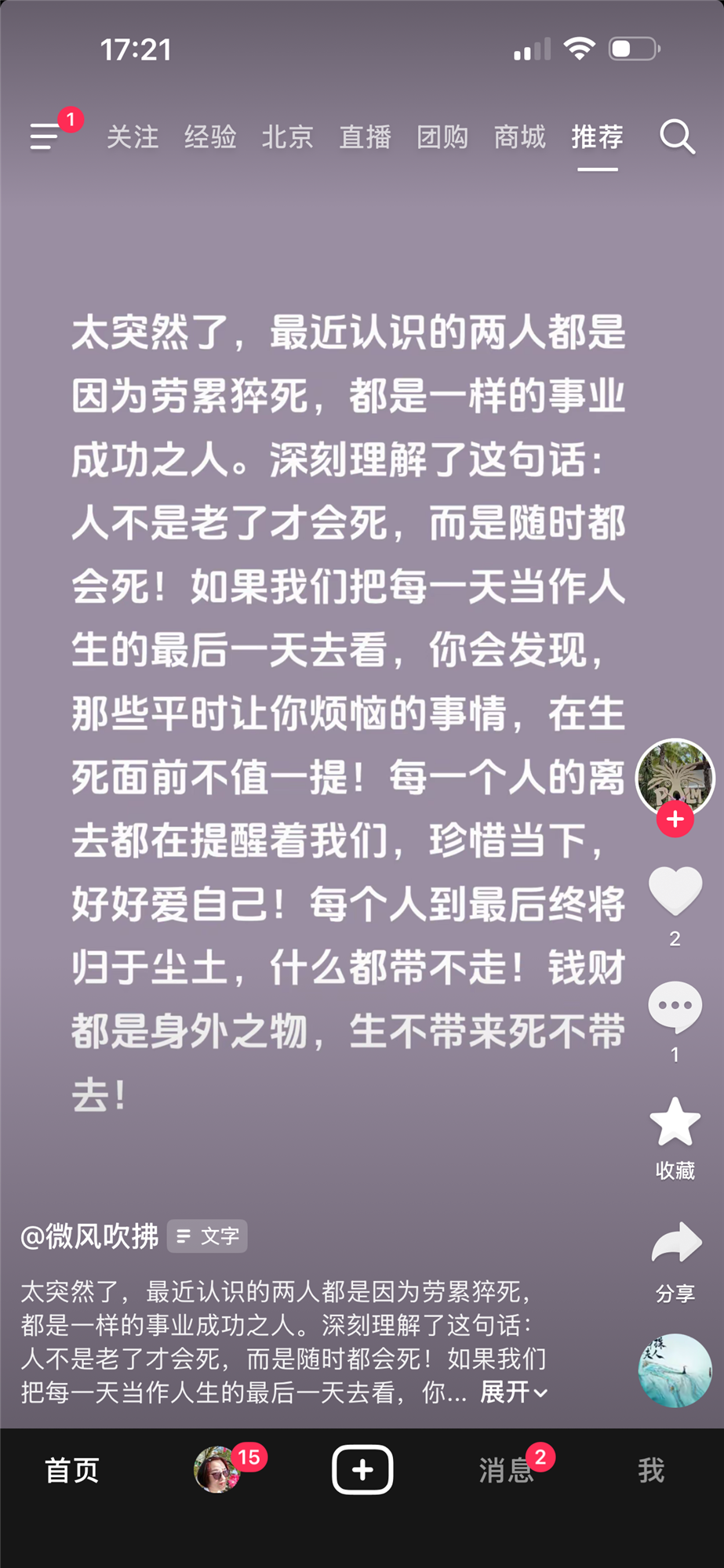Create a new post with plus button

(x=362, y=1470)
